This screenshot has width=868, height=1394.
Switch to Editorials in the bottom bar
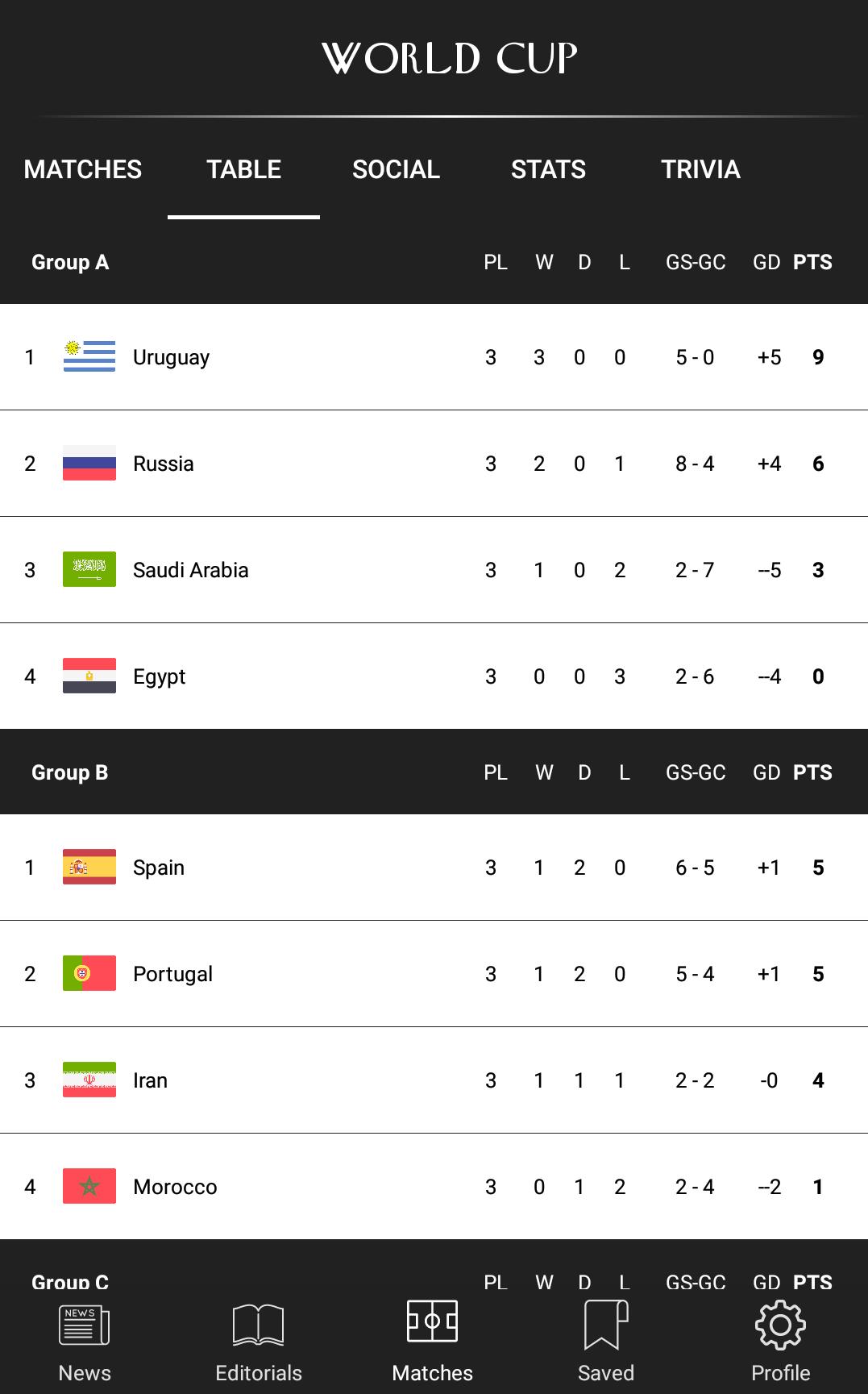pos(258,1341)
